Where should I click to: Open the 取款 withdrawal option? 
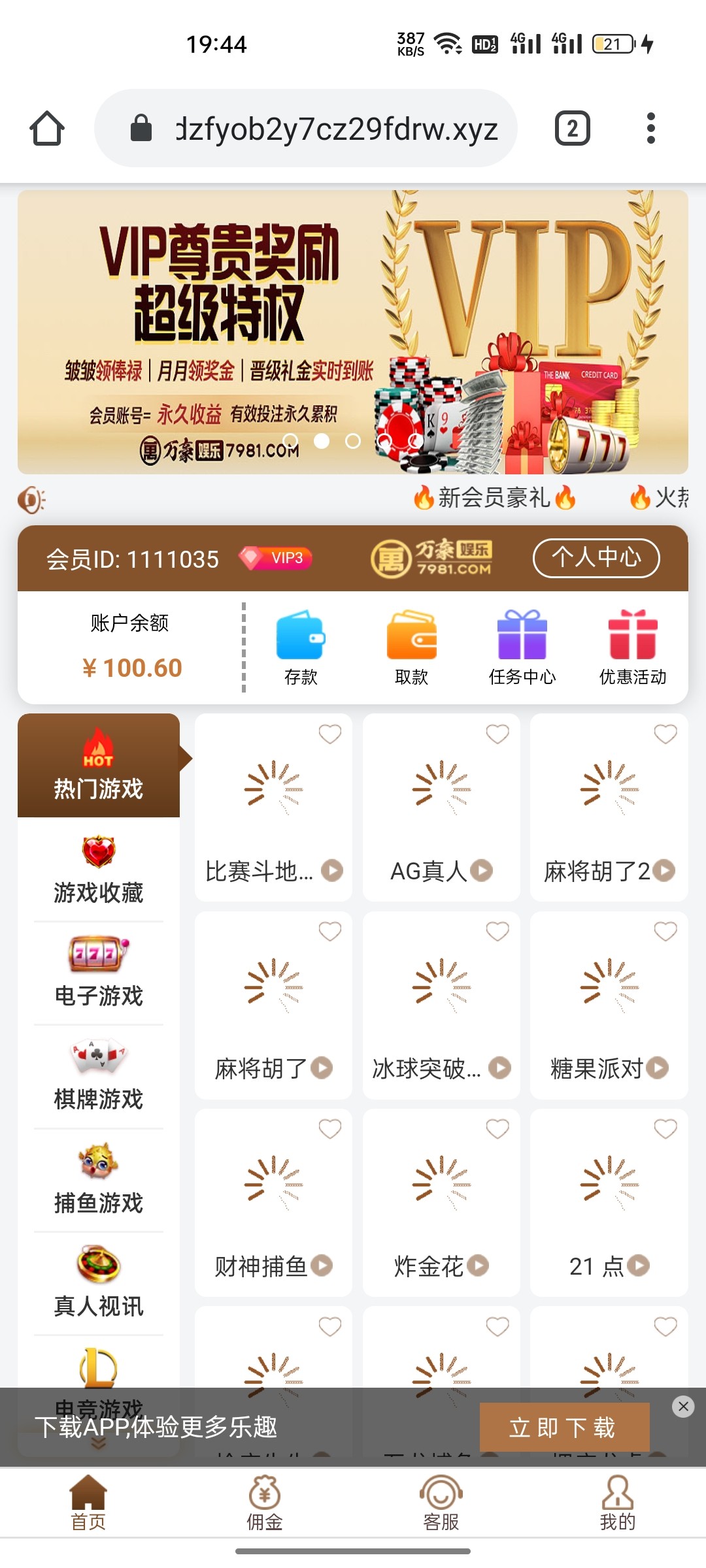411,647
